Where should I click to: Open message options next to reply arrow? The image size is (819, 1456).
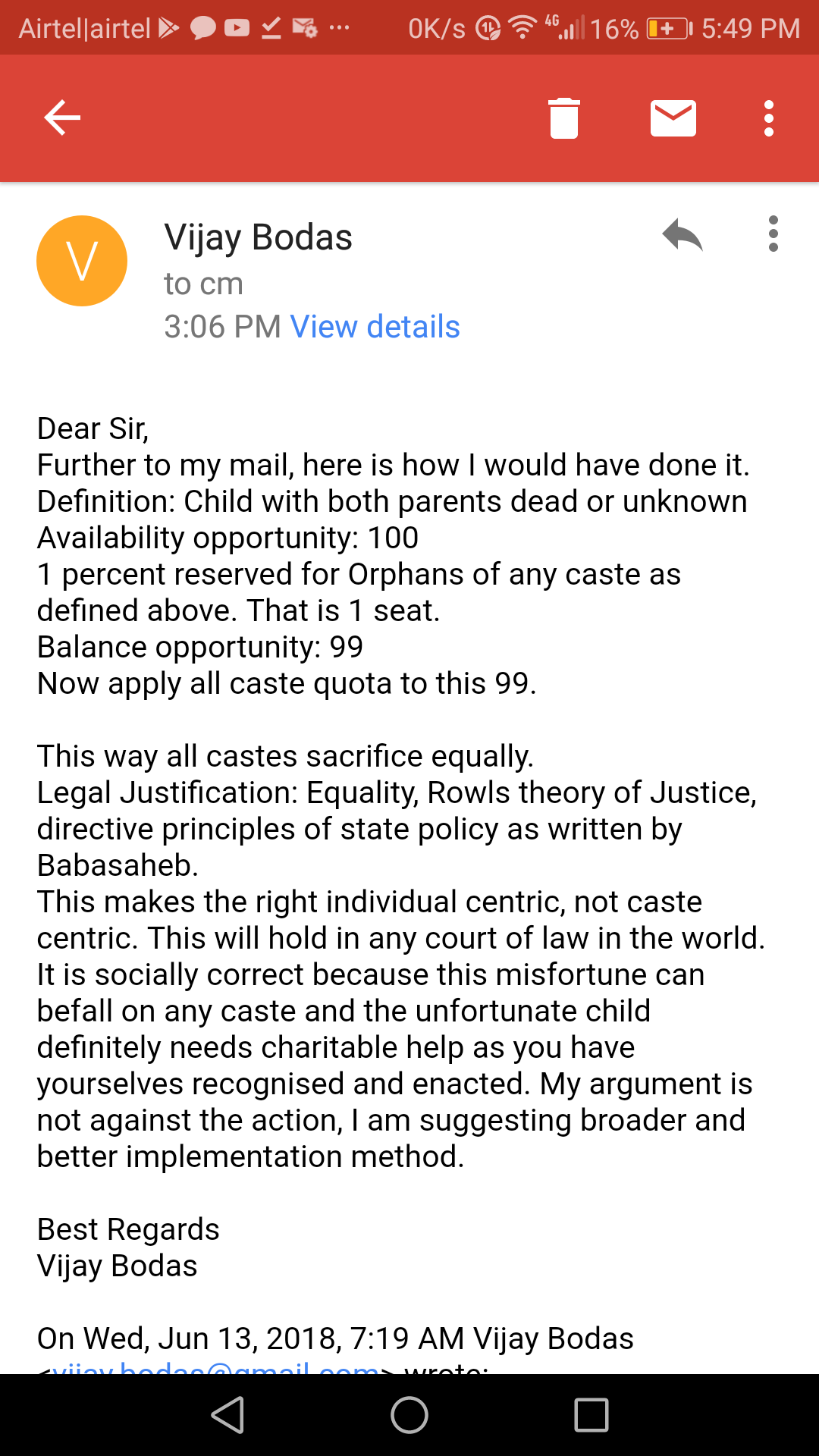pyautogui.click(x=773, y=234)
